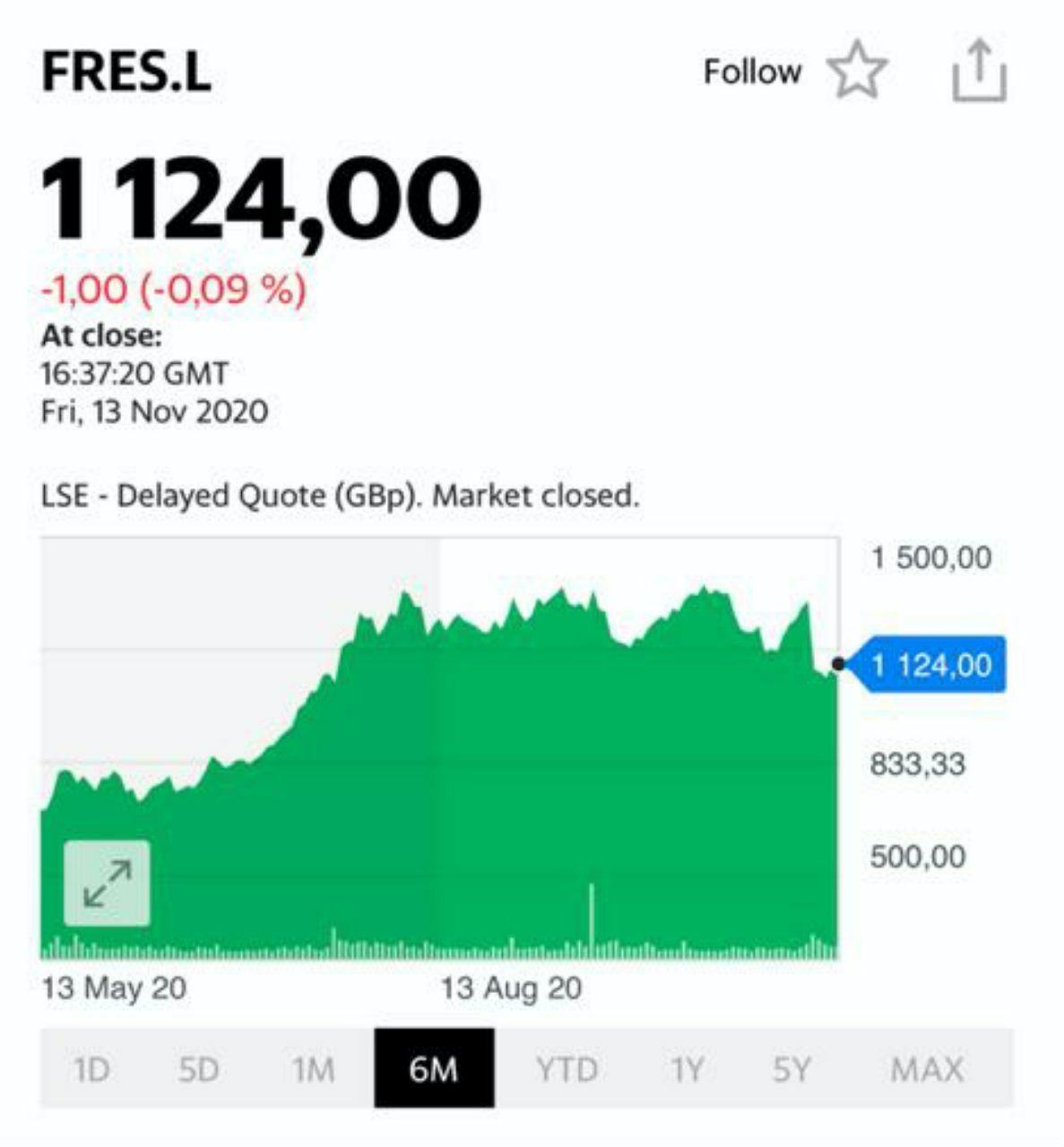Switch chart range to 1D
Image resolution: width=1064 pixels, height=1147 pixels.
coord(91,1069)
